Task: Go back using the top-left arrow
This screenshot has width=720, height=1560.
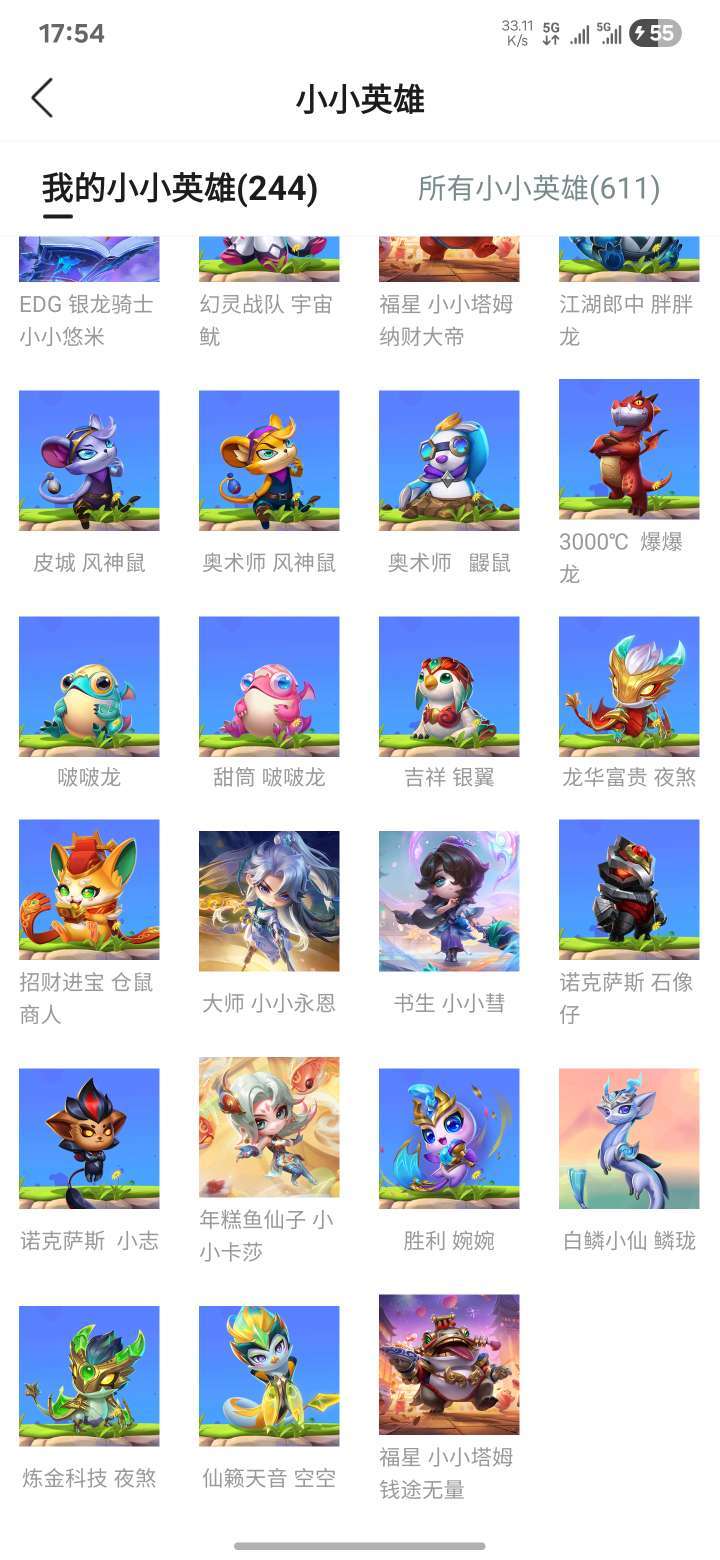Action: click(x=42, y=99)
